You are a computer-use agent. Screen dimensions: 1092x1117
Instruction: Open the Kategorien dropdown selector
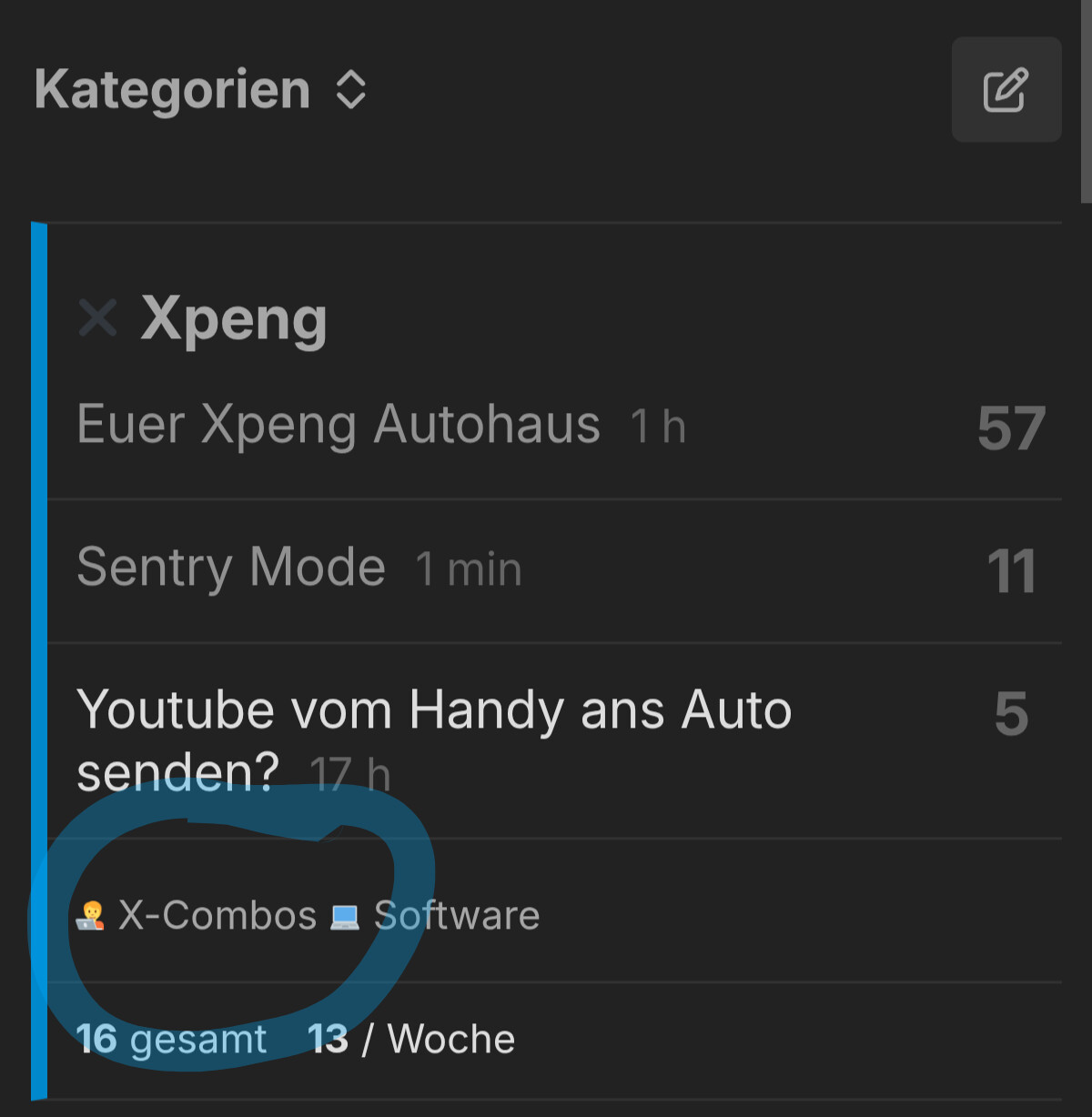coord(200,90)
